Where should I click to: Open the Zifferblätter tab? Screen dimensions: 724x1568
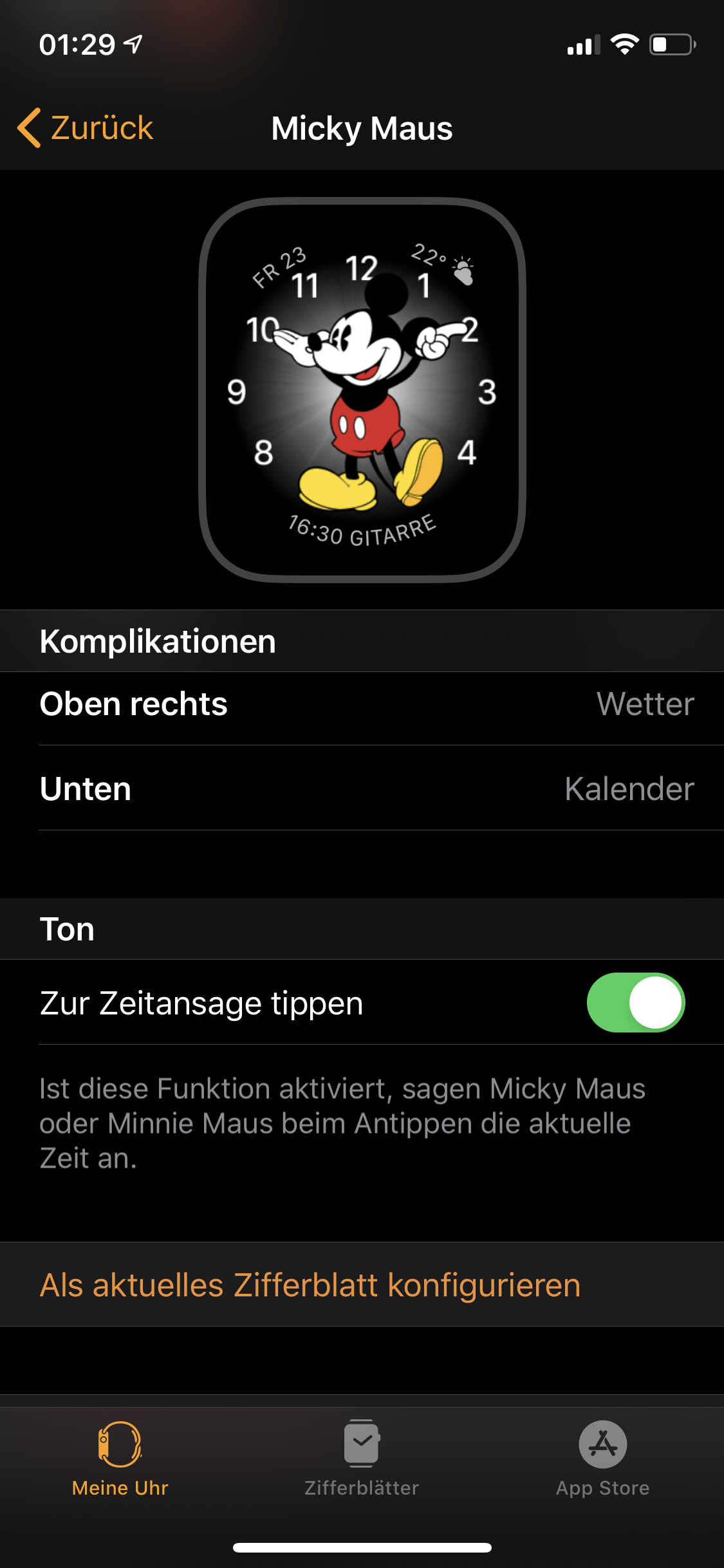[x=362, y=1459]
